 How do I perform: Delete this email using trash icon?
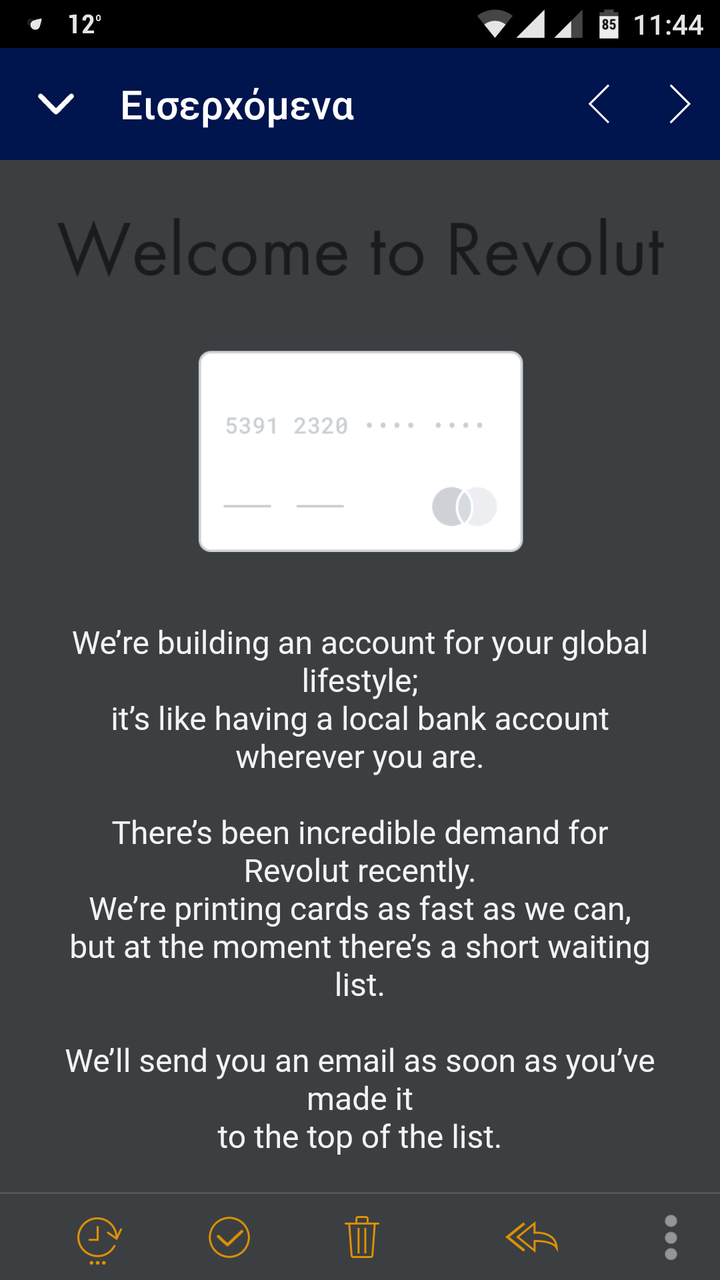(361, 1237)
